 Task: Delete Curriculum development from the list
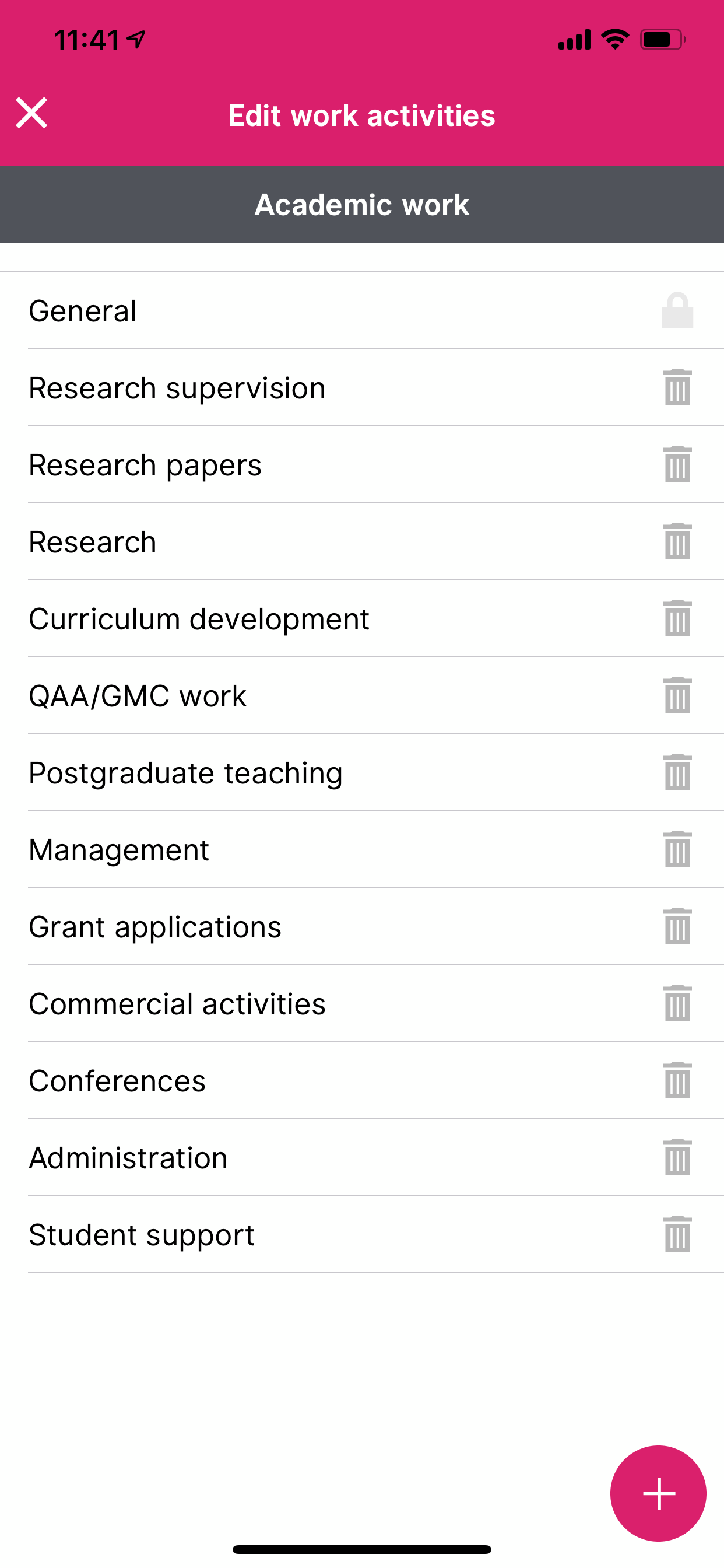[677, 618]
